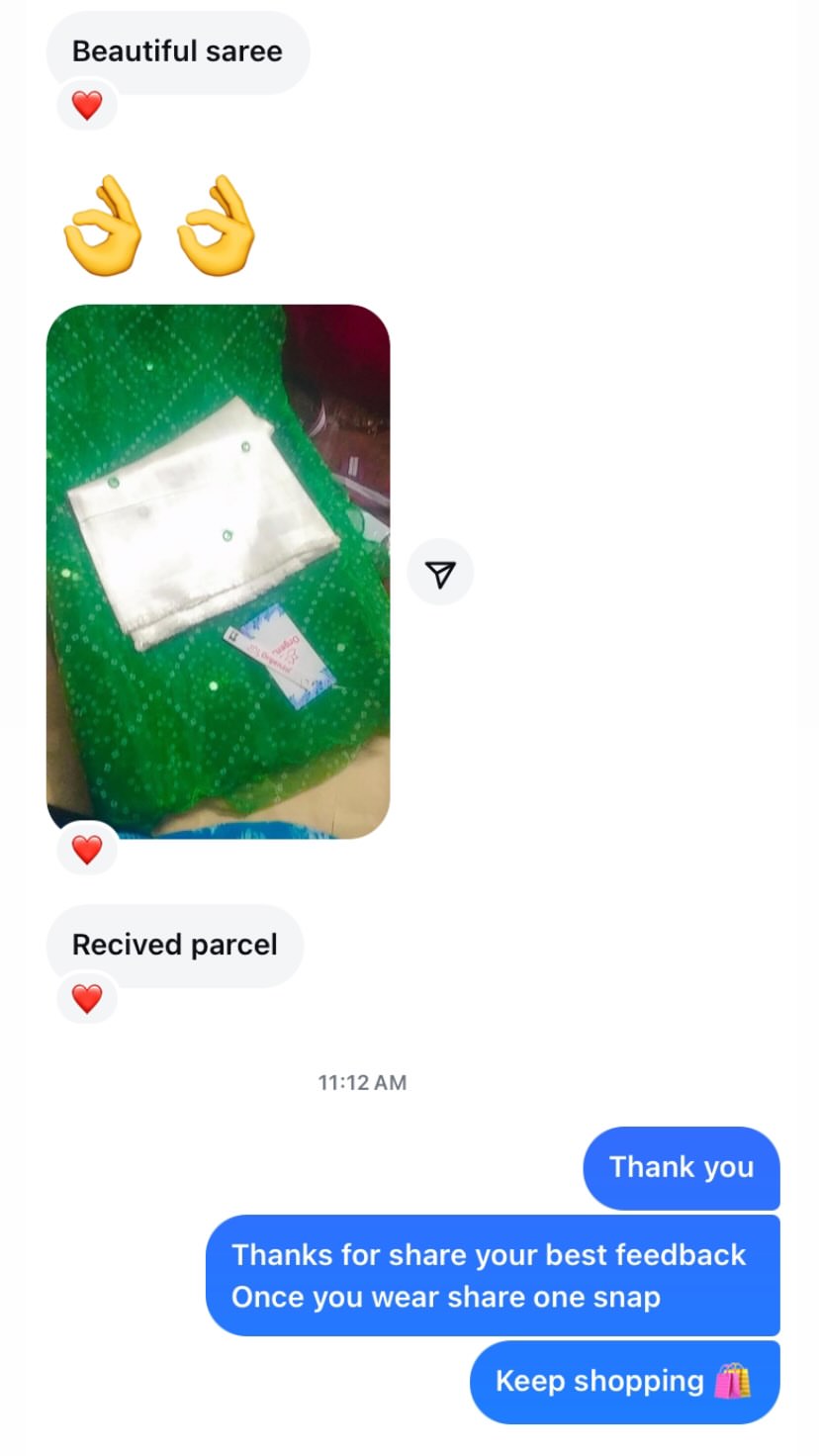View heart reaction under Beautiful saree
This screenshot has height=1456, width=819.
point(87,105)
